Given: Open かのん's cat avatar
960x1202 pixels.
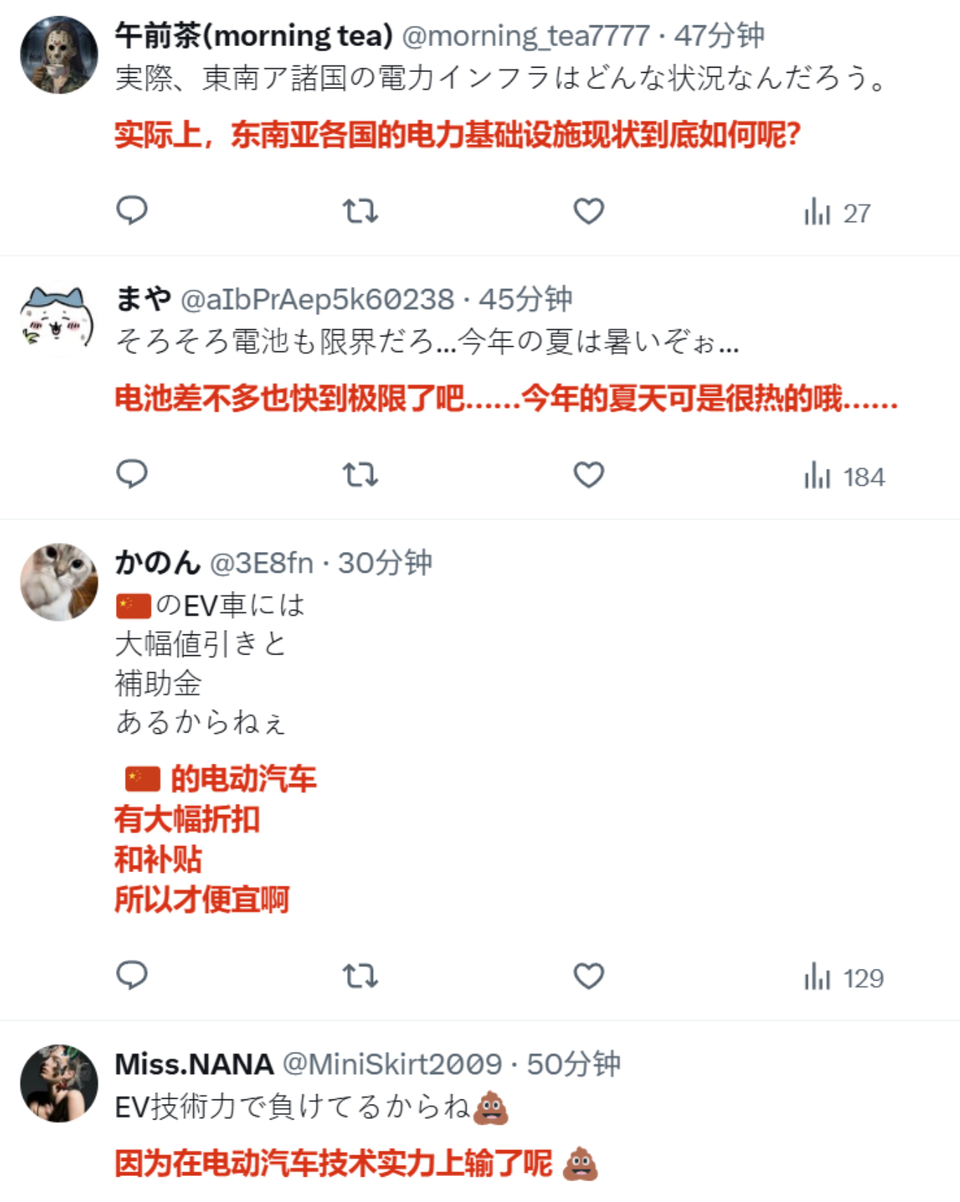Looking at the screenshot, I should (59, 582).
